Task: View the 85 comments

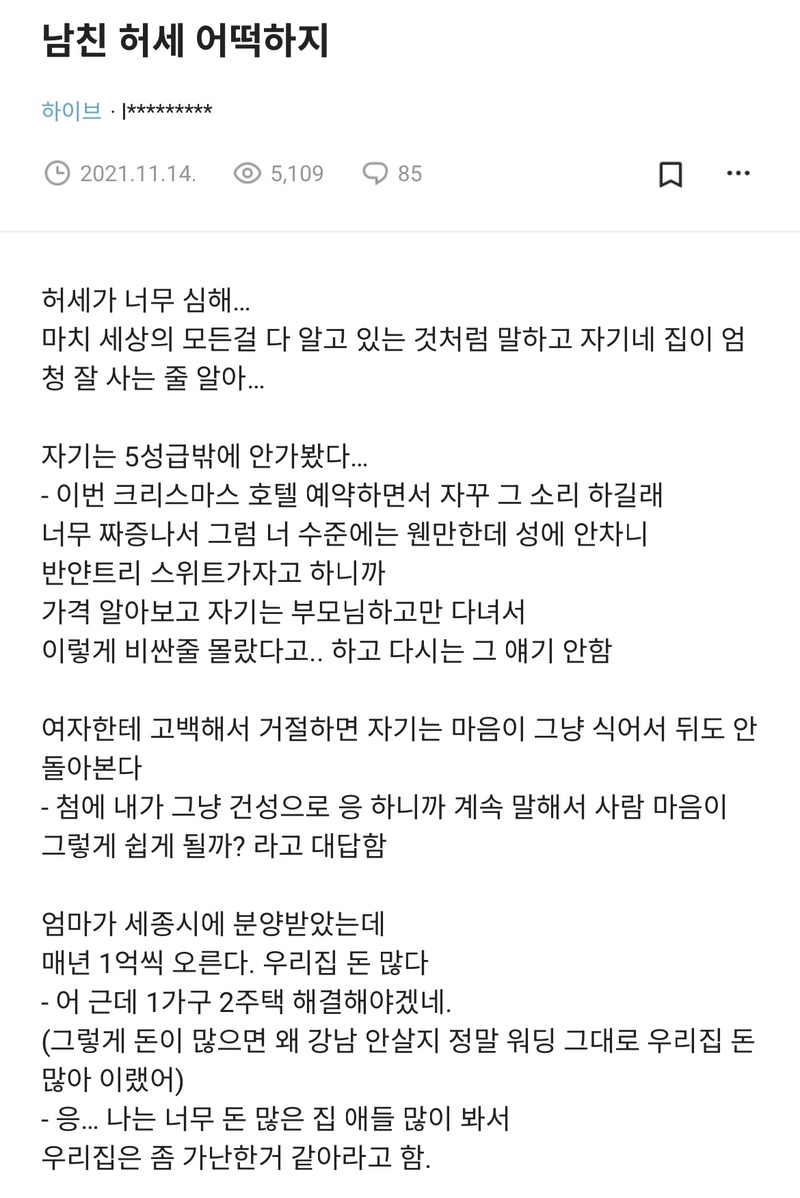Action: [392, 174]
